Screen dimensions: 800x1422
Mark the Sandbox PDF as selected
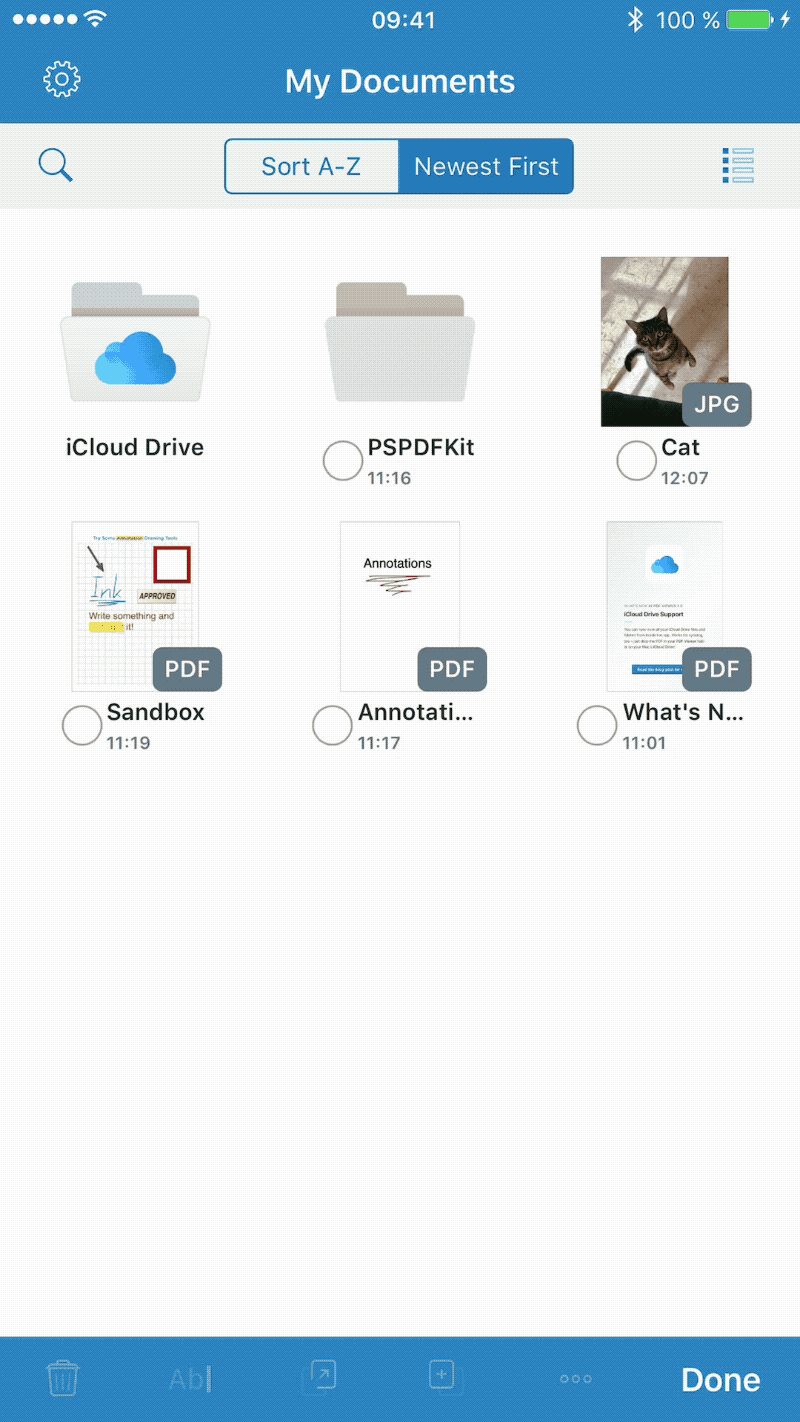pyautogui.click(x=82, y=726)
